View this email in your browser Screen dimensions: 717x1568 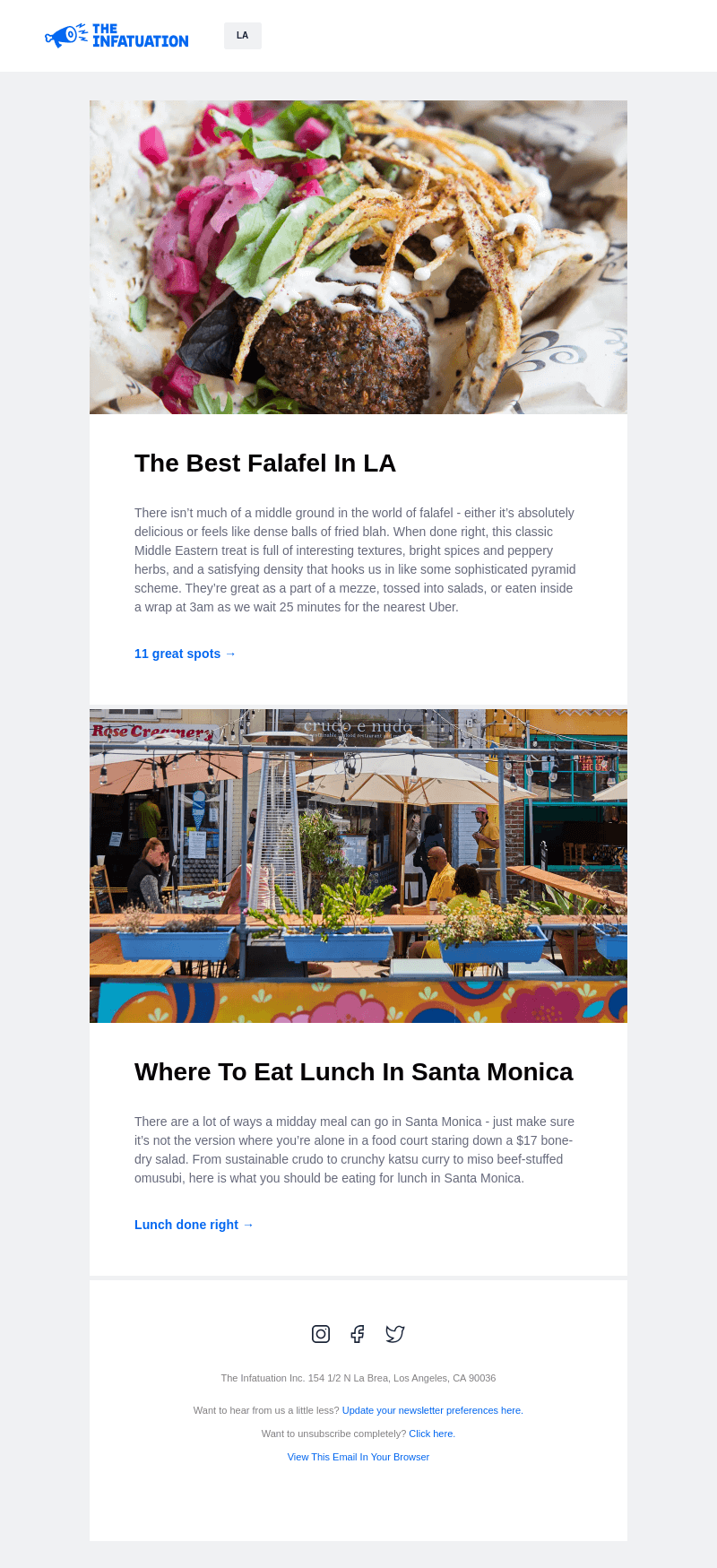pyautogui.click(x=358, y=1457)
